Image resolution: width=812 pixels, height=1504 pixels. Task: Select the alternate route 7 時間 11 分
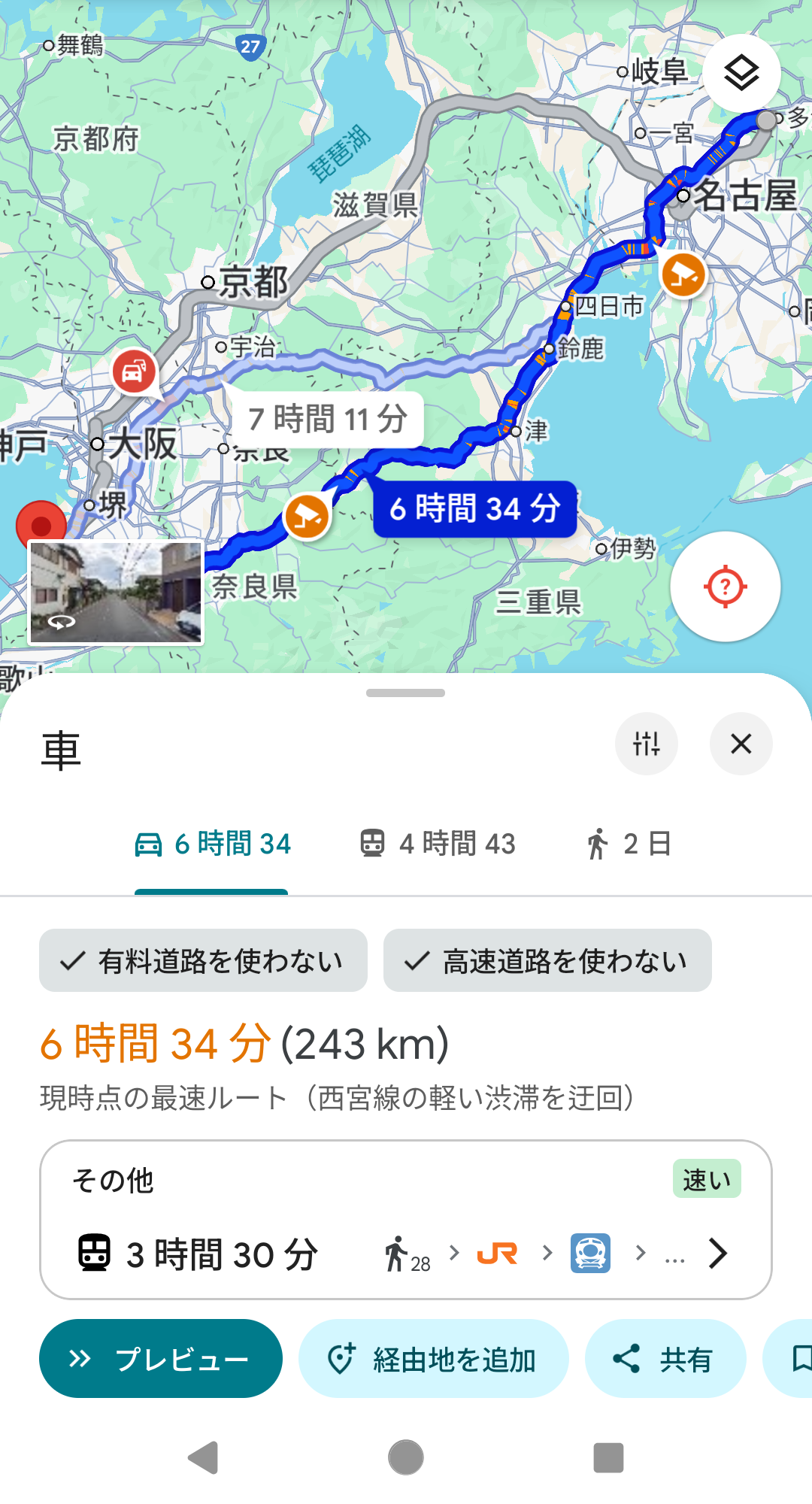point(328,419)
